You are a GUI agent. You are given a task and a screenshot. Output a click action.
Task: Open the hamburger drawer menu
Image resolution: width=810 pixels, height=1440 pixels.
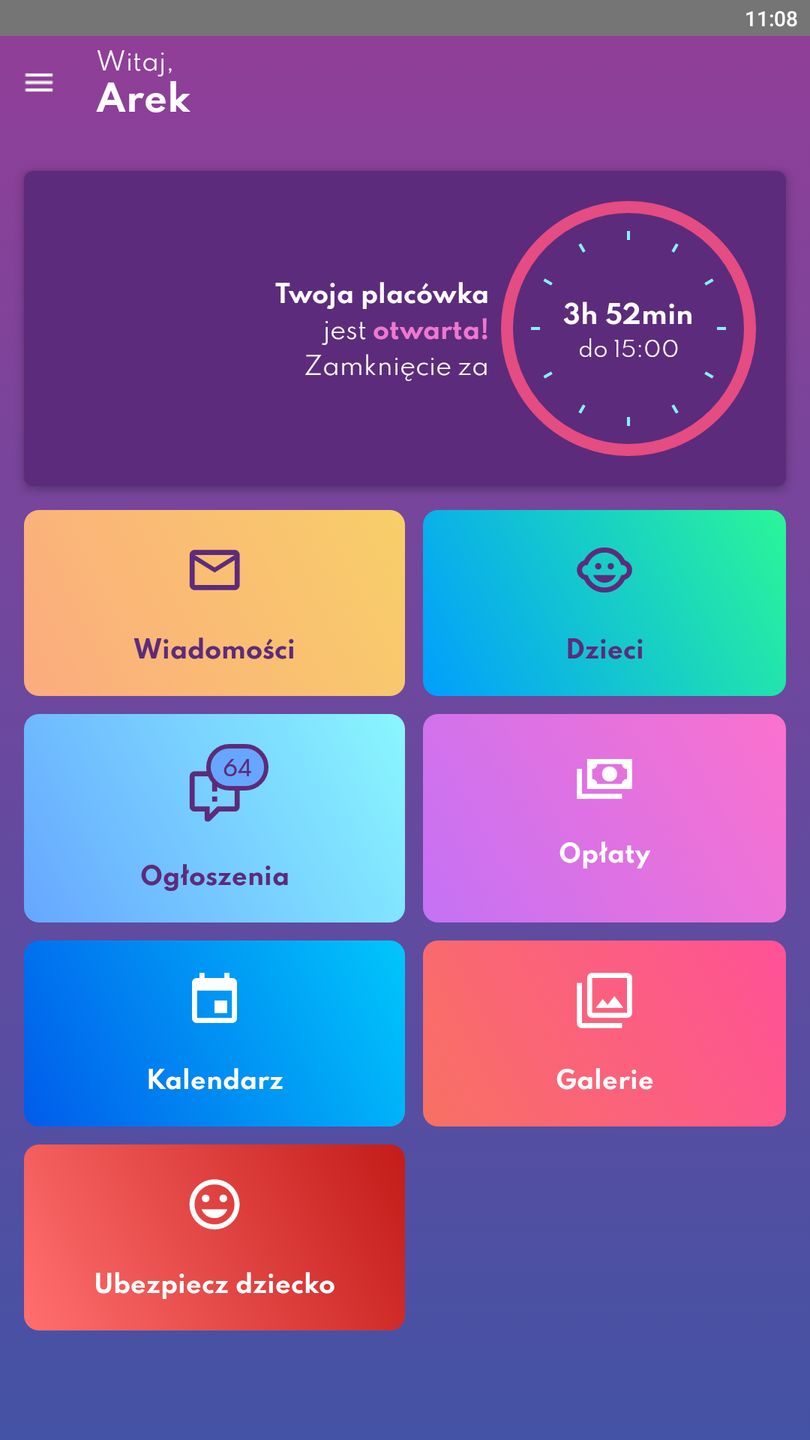click(39, 83)
